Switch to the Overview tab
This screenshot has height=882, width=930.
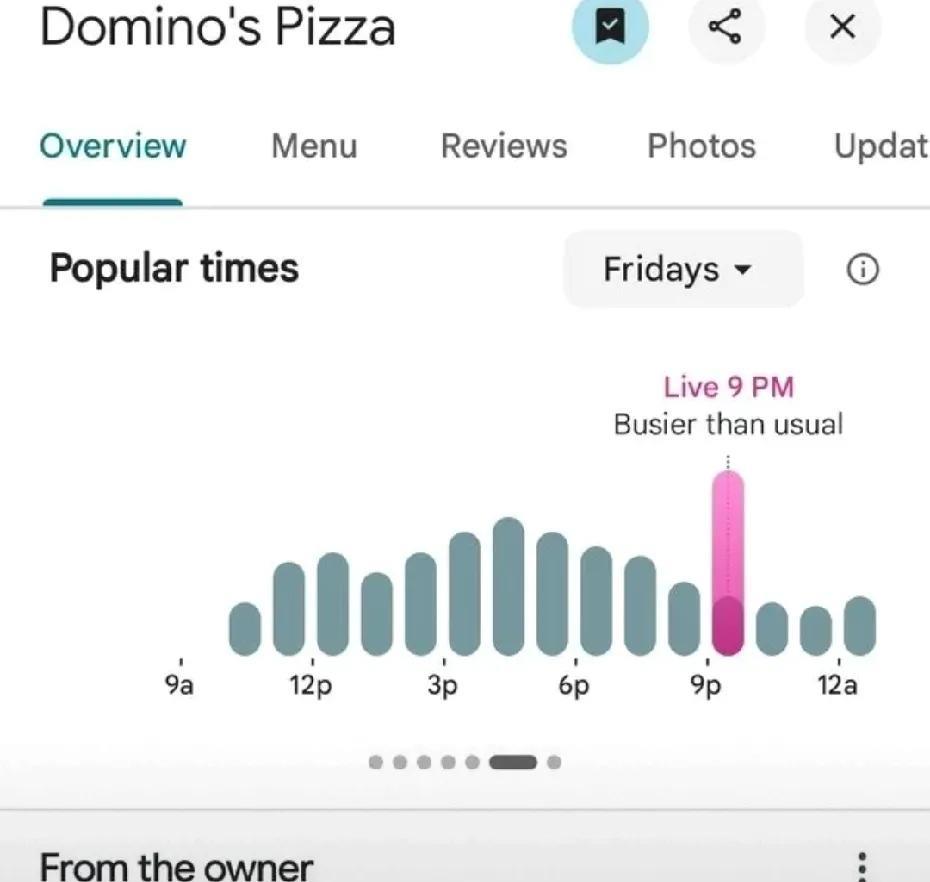[x=112, y=146]
